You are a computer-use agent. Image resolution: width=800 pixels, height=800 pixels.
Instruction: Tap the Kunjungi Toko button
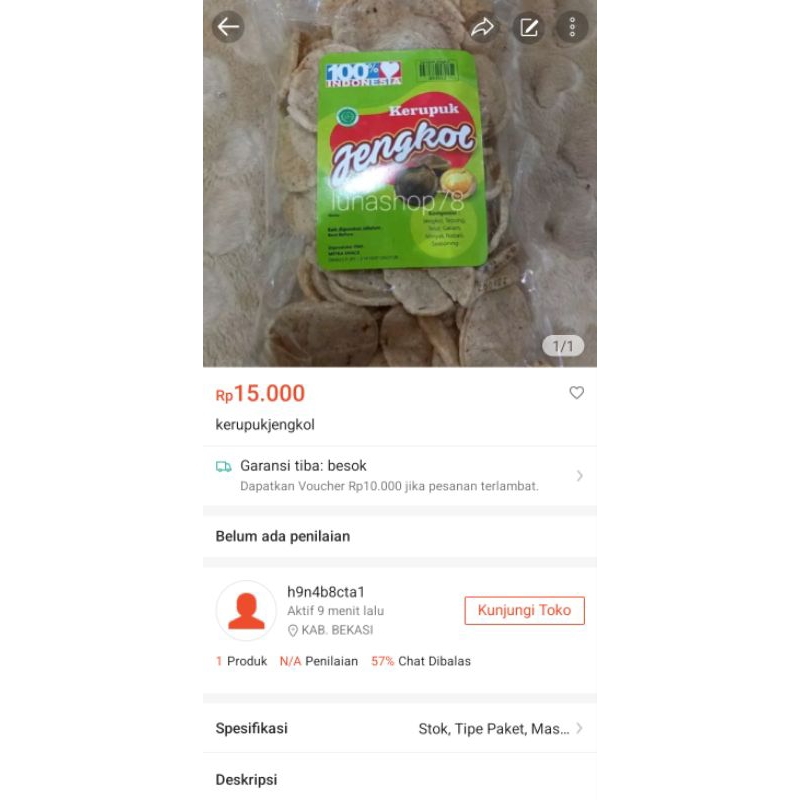[524, 611]
